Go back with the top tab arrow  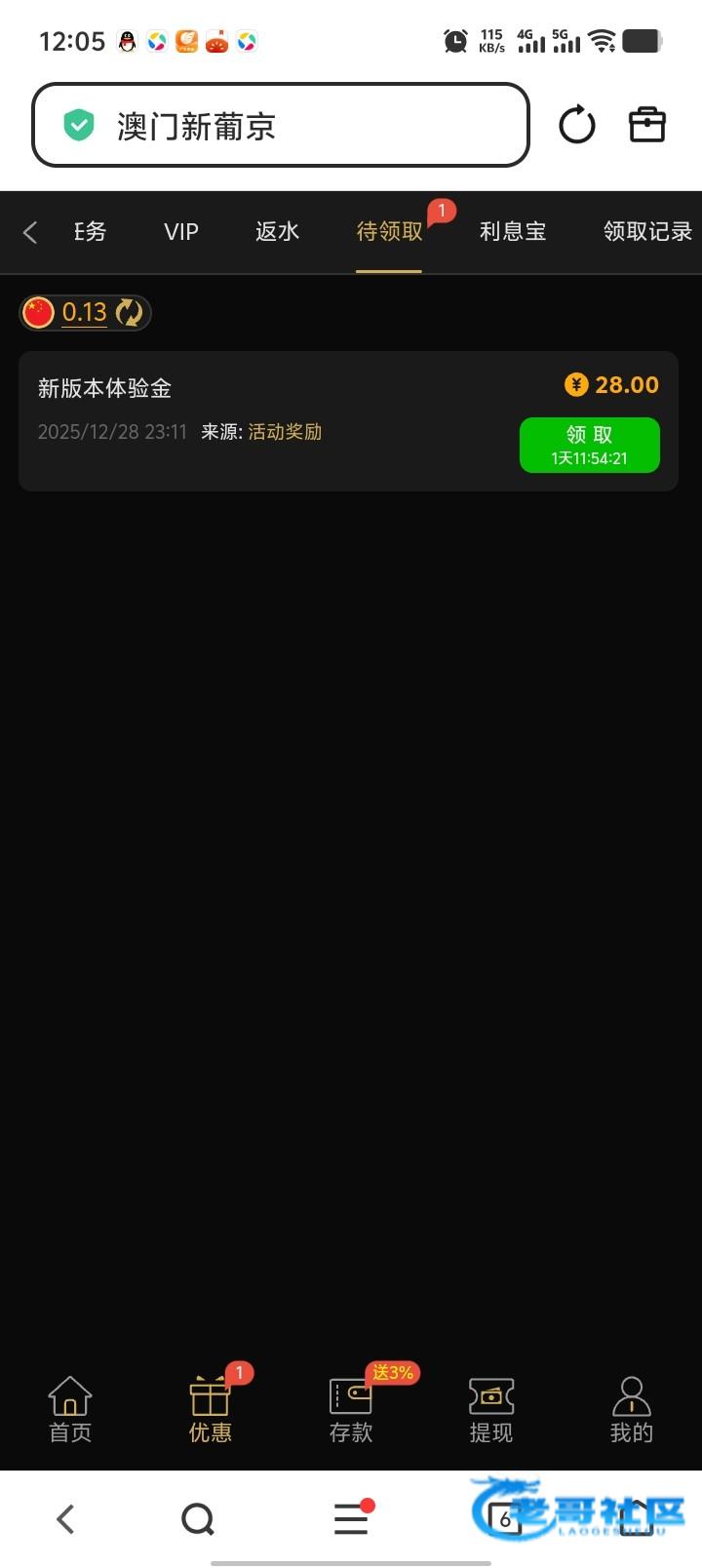30,232
